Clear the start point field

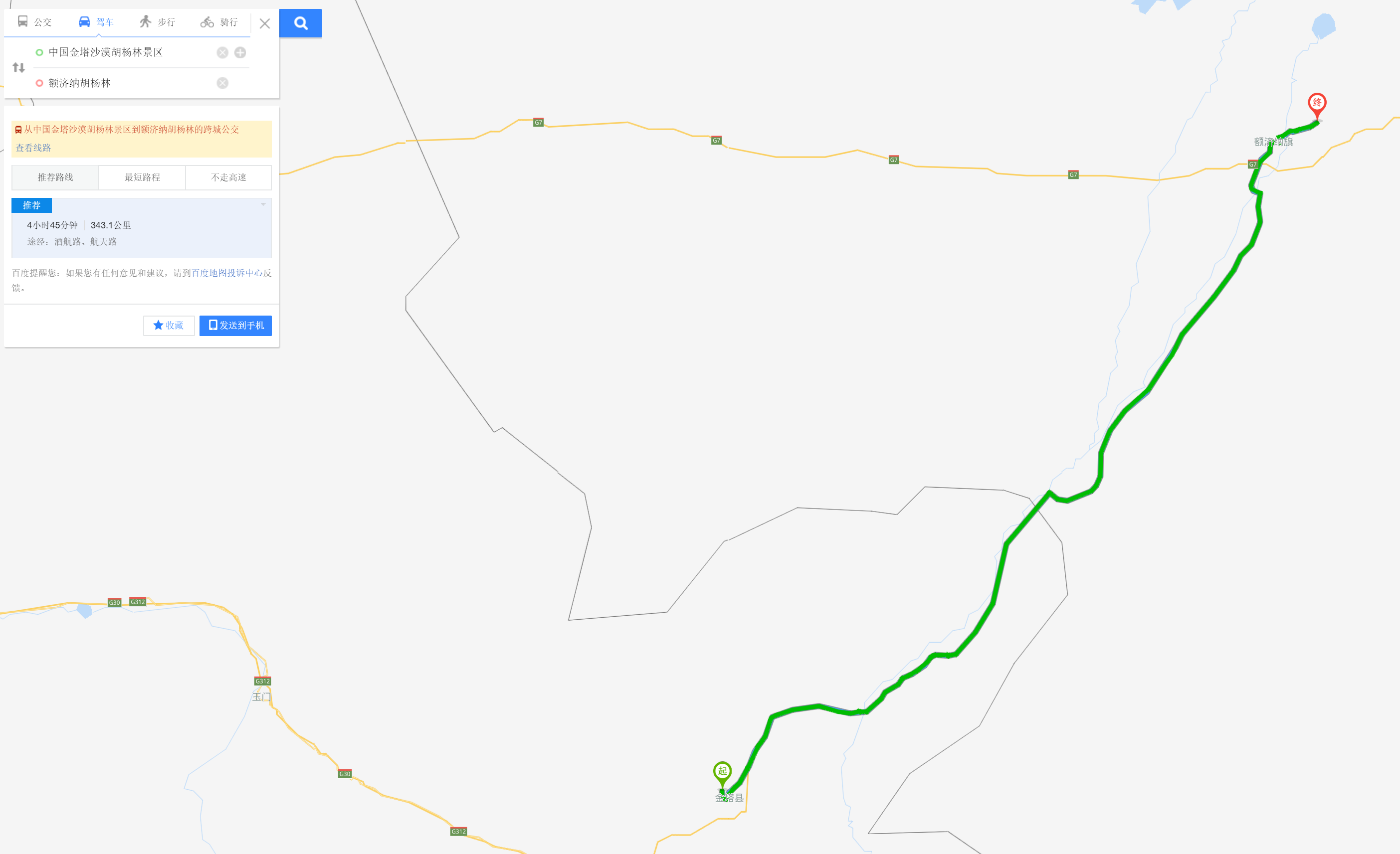222,53
